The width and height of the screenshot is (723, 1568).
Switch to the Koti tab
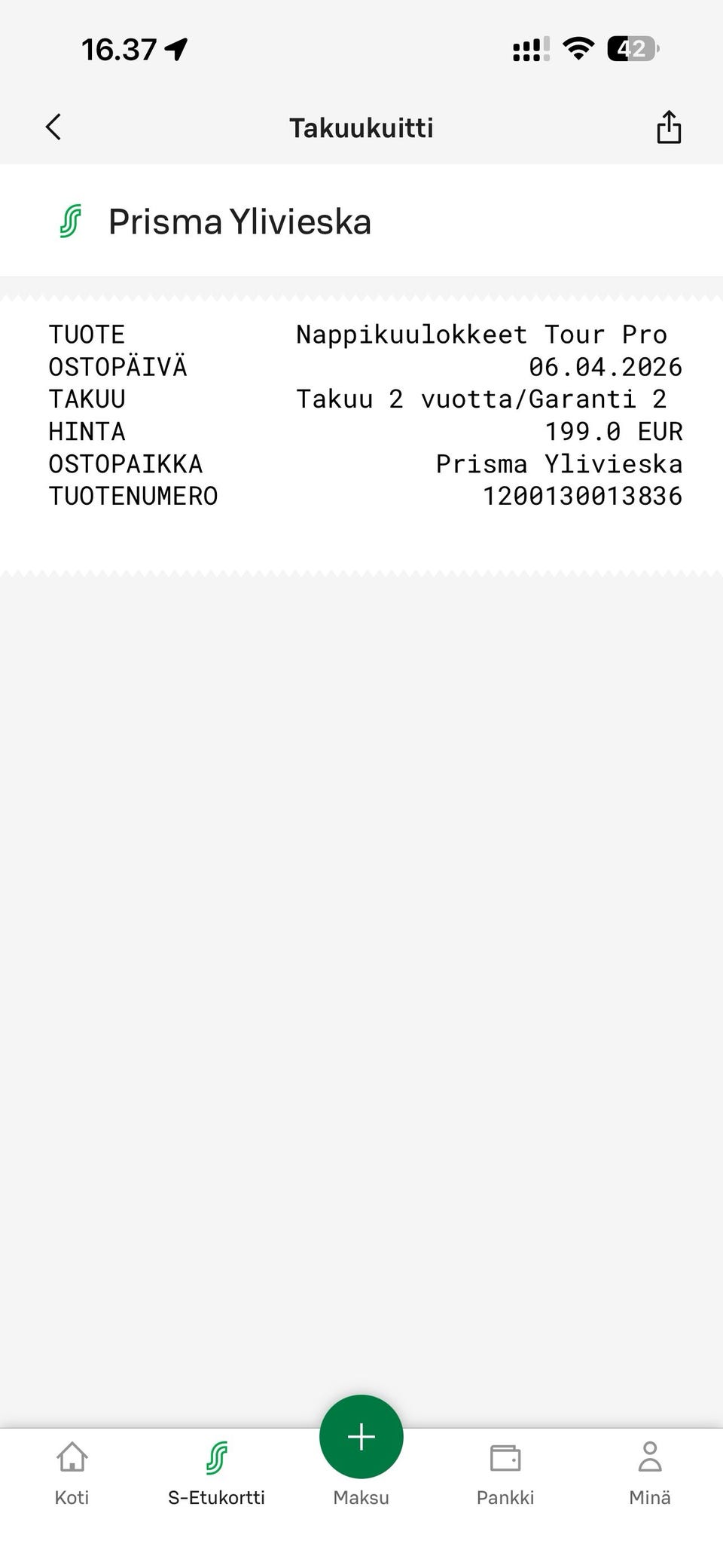[x=72, y=1472]
